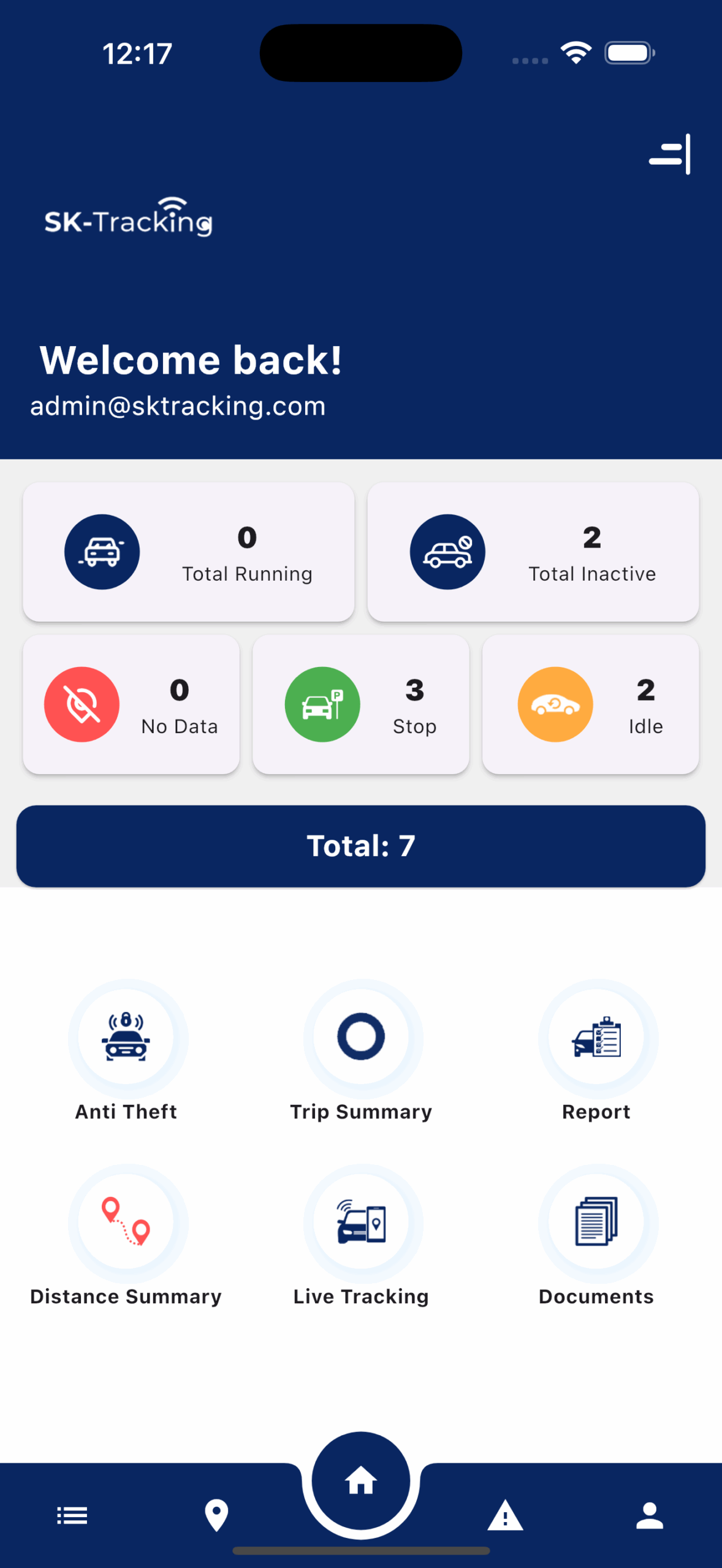
Task: Open the side drawer menu icon
Action: [x=670, y=154]
